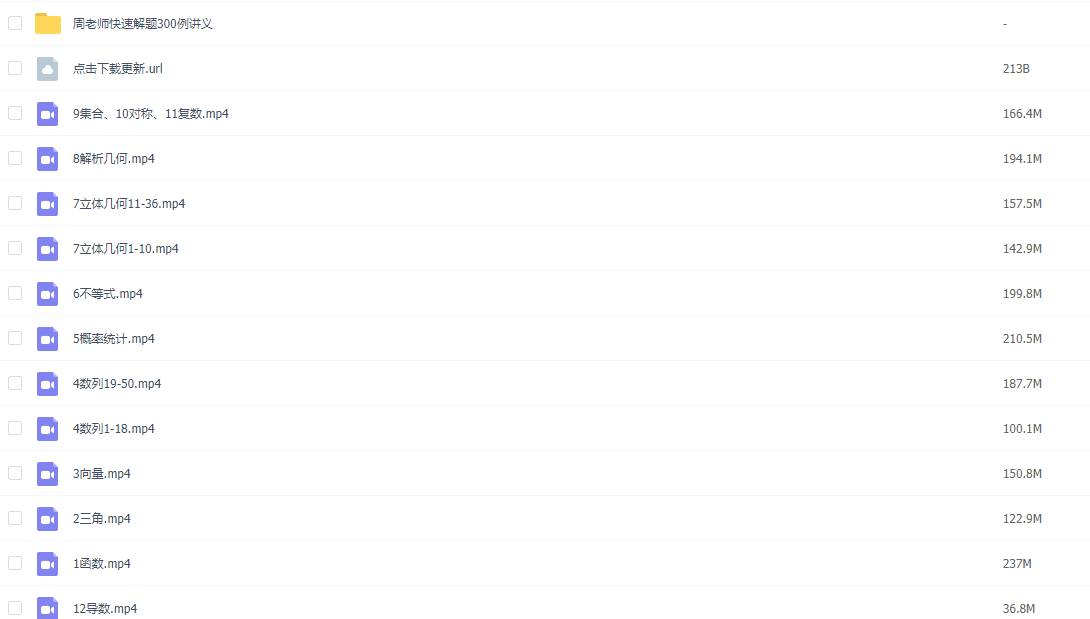Check the box next to 2三角.mp4
This screenshot has height=619, width=1090.
15,518
